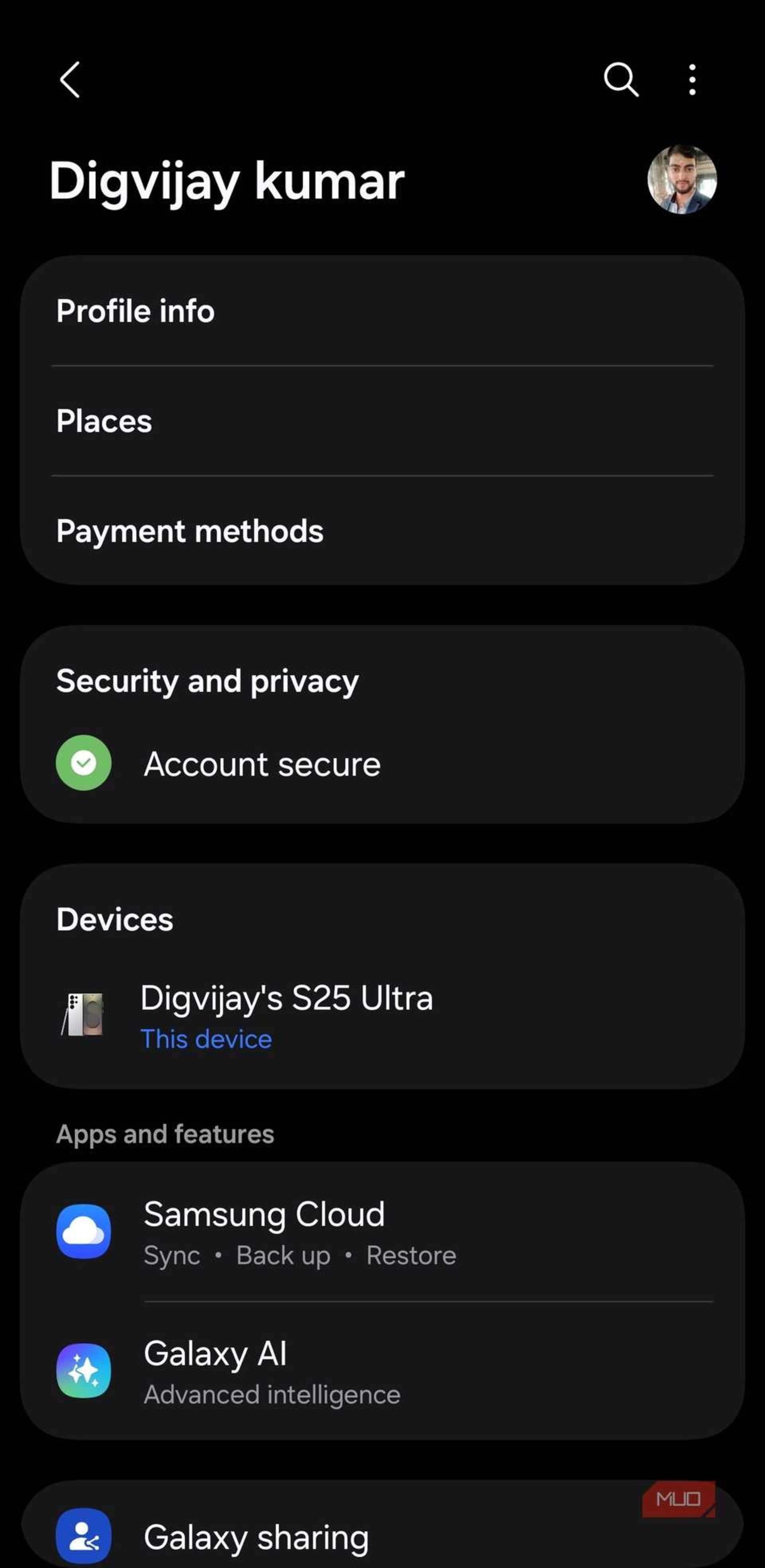The width and height of the screenshot is (765, 1568).
Task: View Payment methods
Action: pos(382,531)
